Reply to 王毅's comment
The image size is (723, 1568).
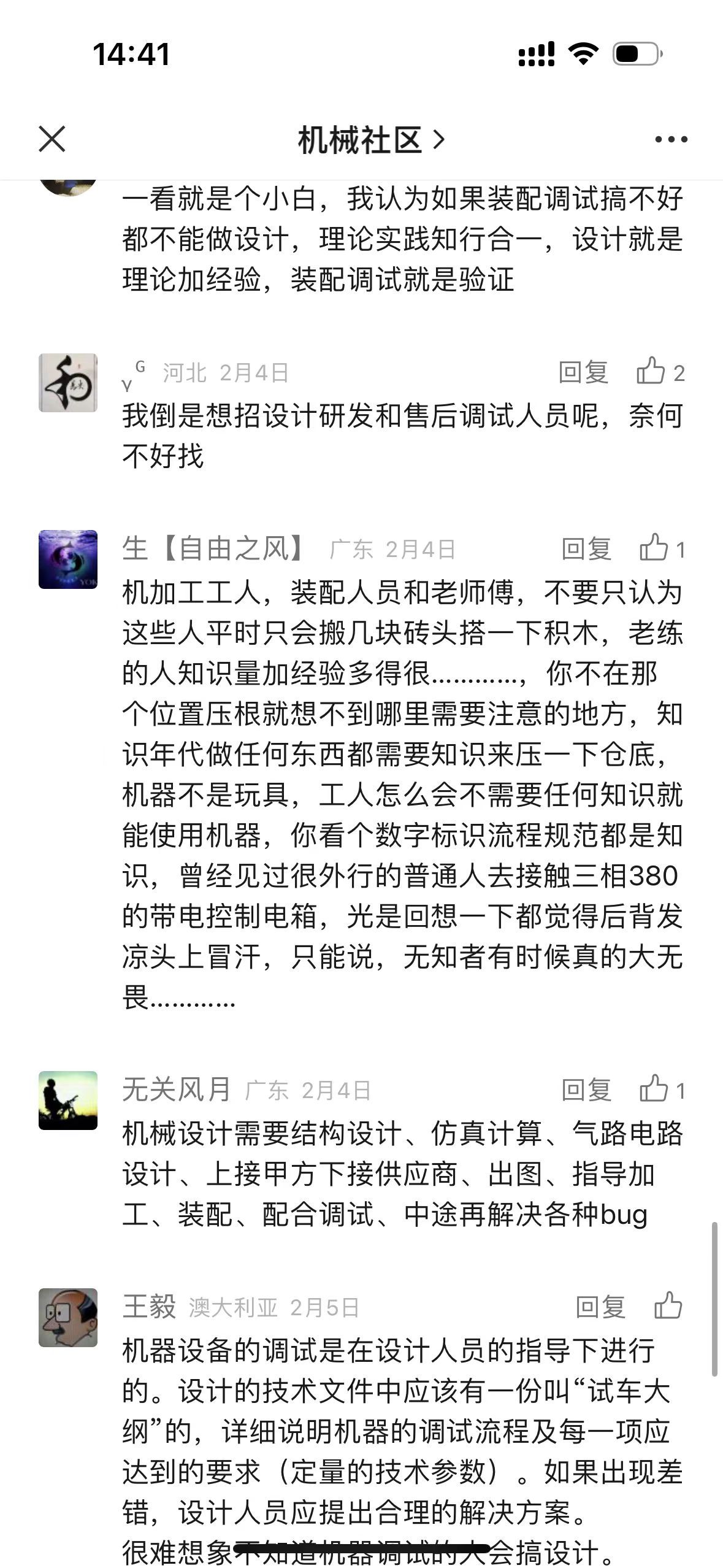pyautogui.click(x=600, y=1307)
